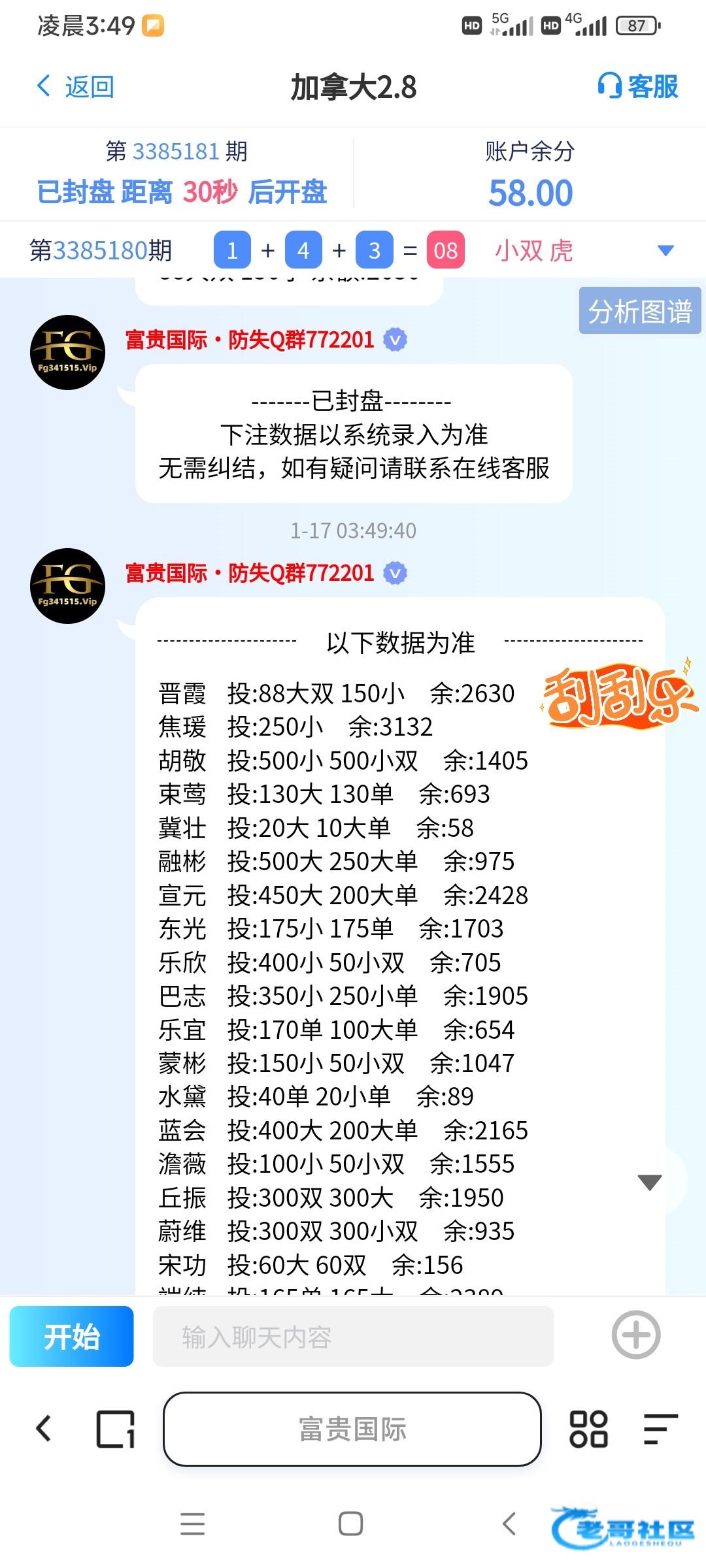The image size is (706, 1568).
Task: Open system recent apps
Action: coord(193,1524)
